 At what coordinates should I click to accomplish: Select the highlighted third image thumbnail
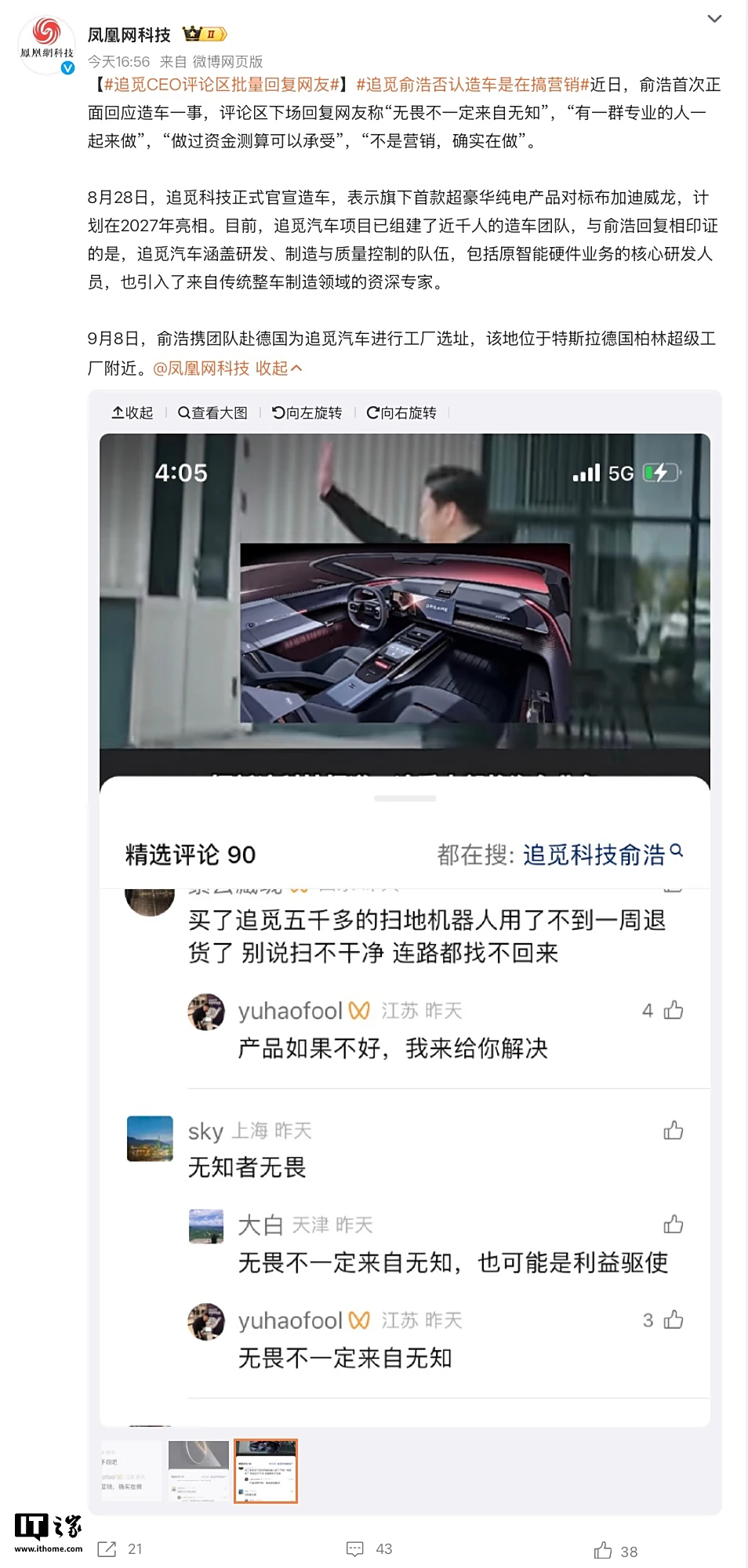(x=266, y=1471)
